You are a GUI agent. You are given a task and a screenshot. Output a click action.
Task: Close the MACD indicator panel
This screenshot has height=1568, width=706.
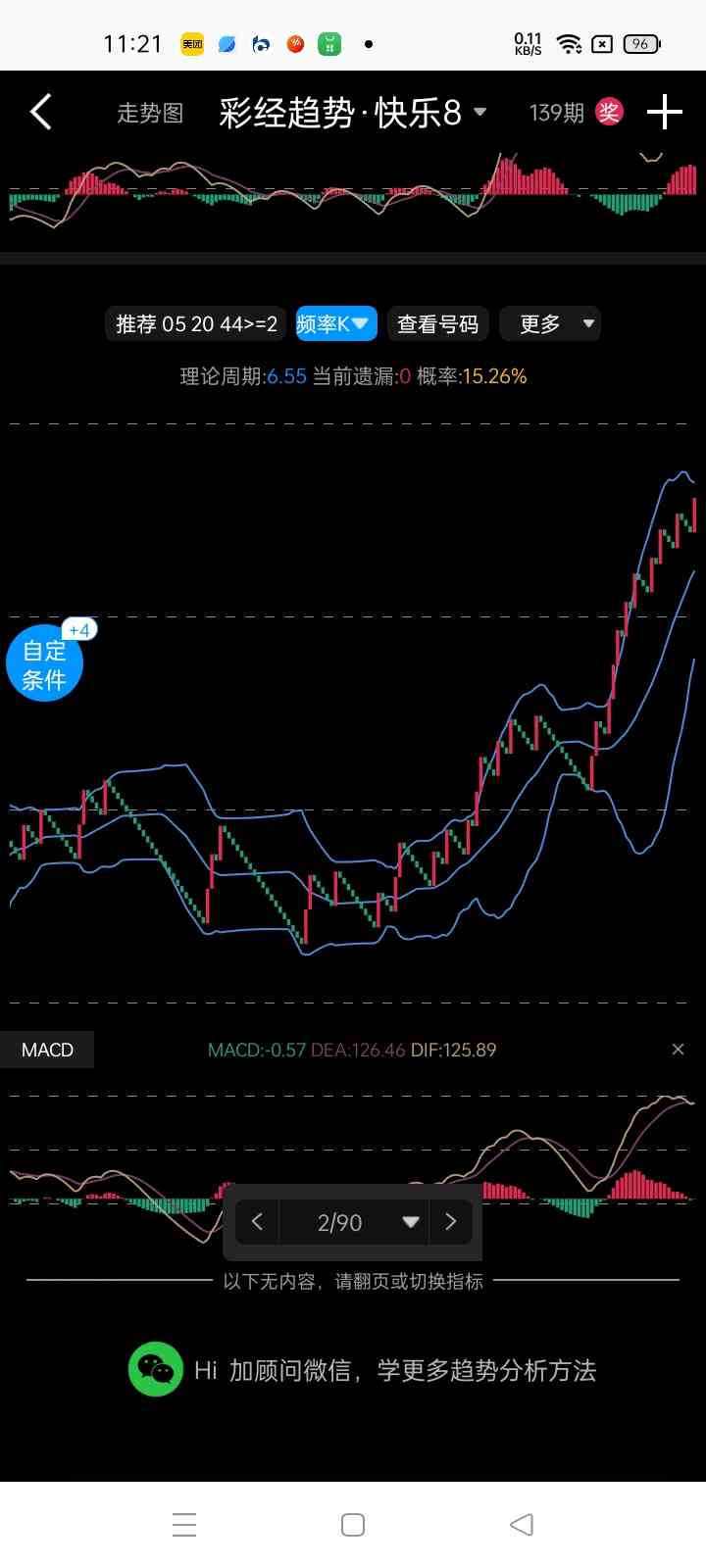click(678, 1050)
